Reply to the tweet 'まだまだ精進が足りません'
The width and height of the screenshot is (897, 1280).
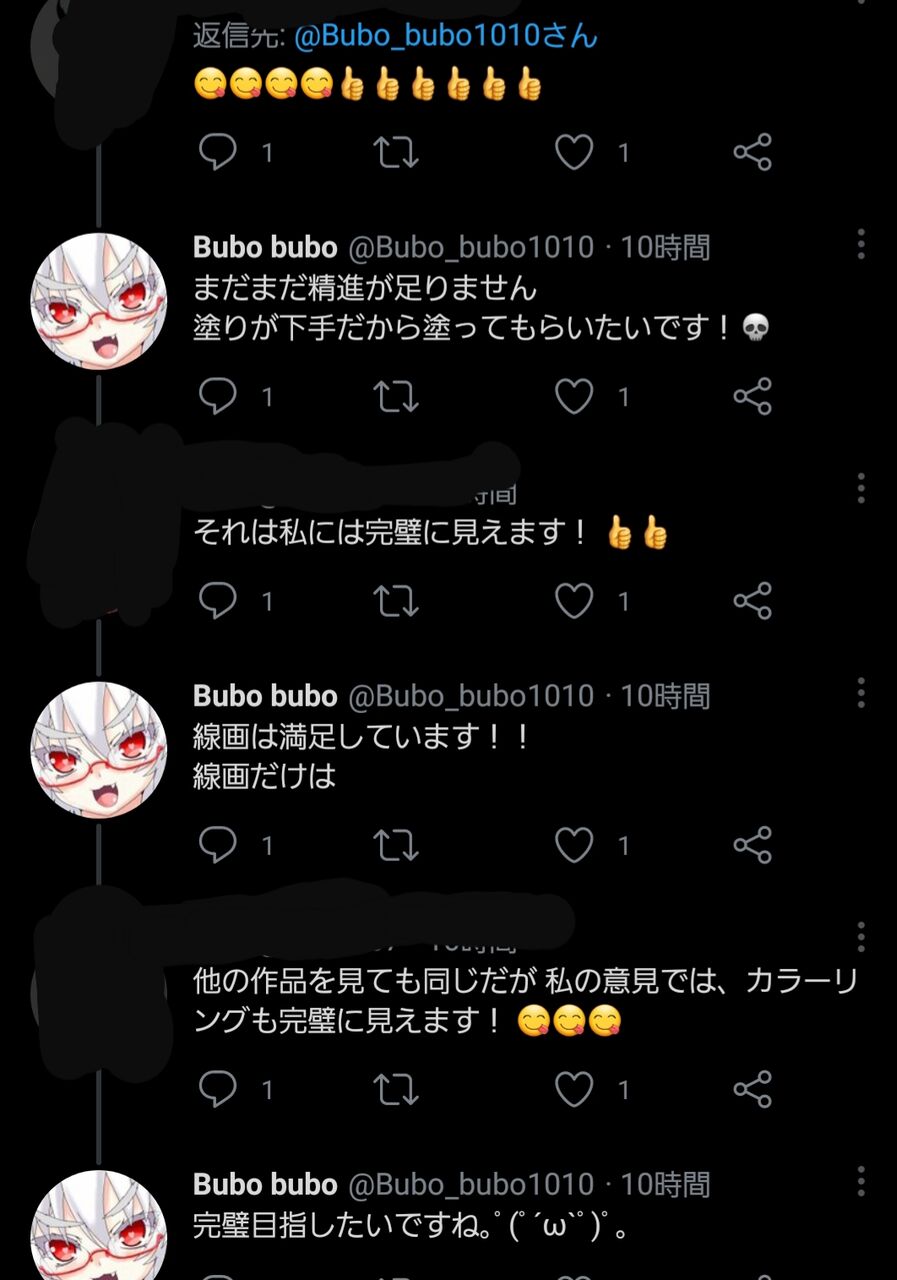pos(217,396)
